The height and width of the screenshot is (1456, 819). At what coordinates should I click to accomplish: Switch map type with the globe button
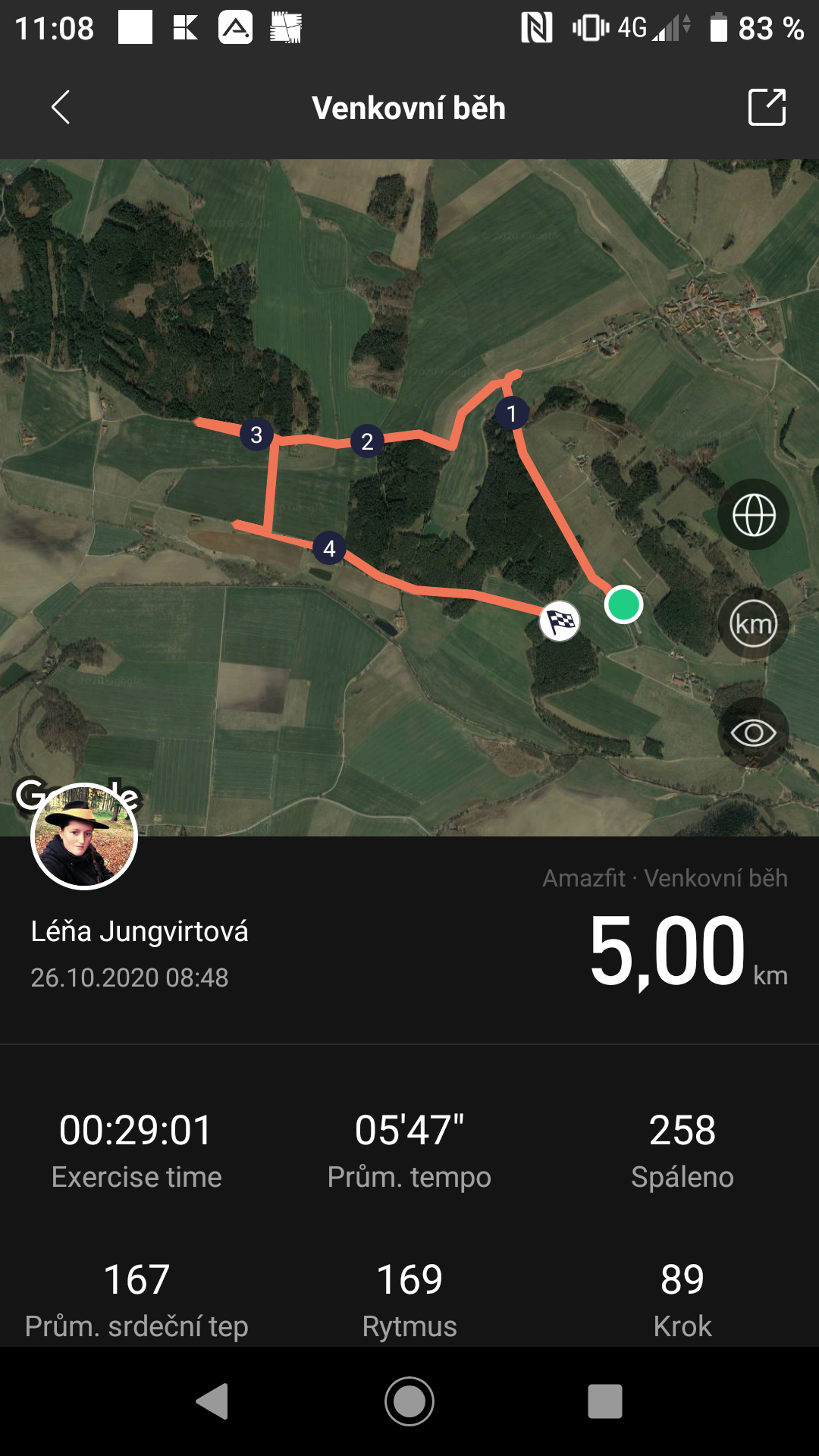click(x=754, y=515)
